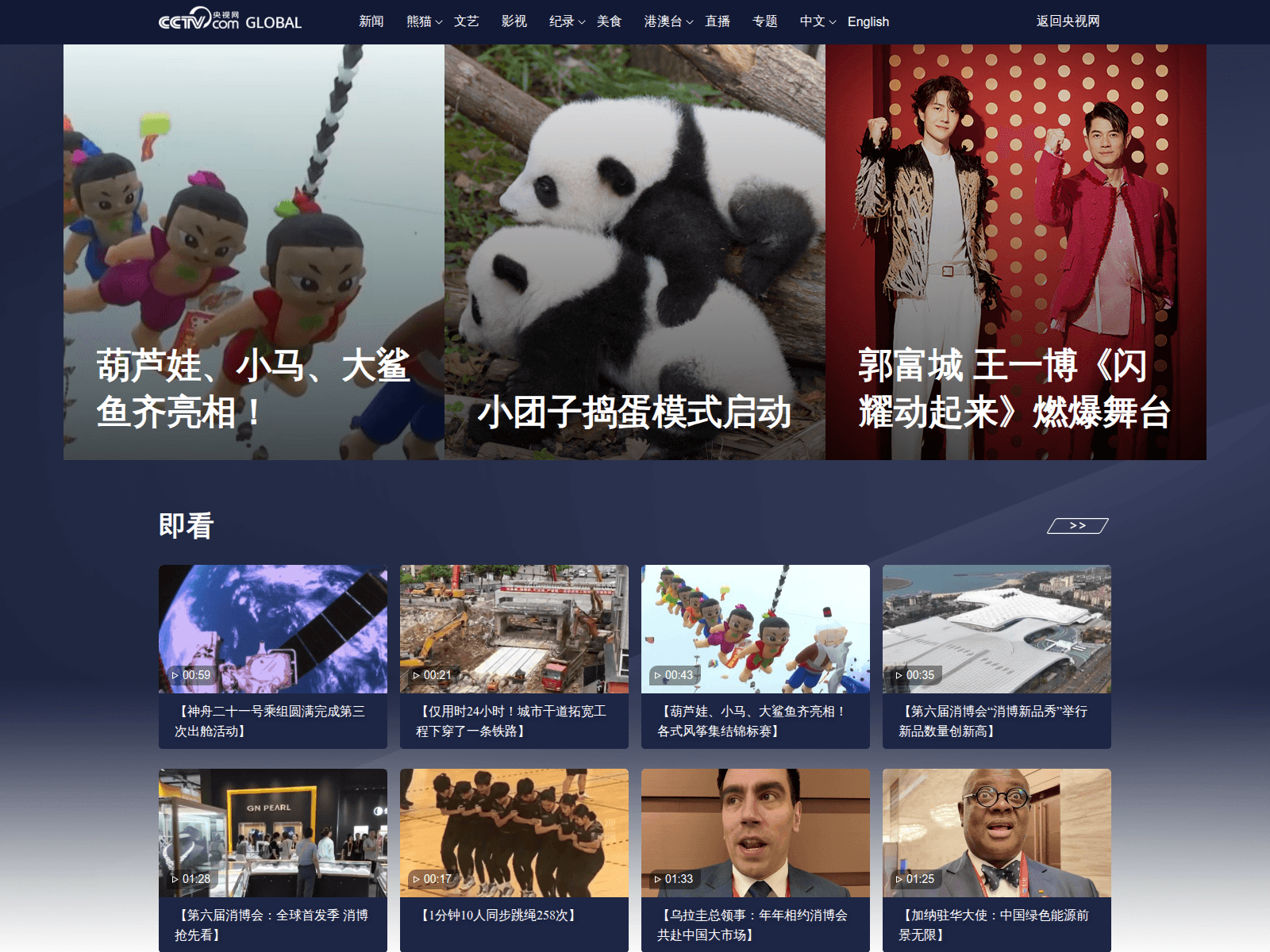Play the 城市干道拓宽工程 railway video

point(514,629)
